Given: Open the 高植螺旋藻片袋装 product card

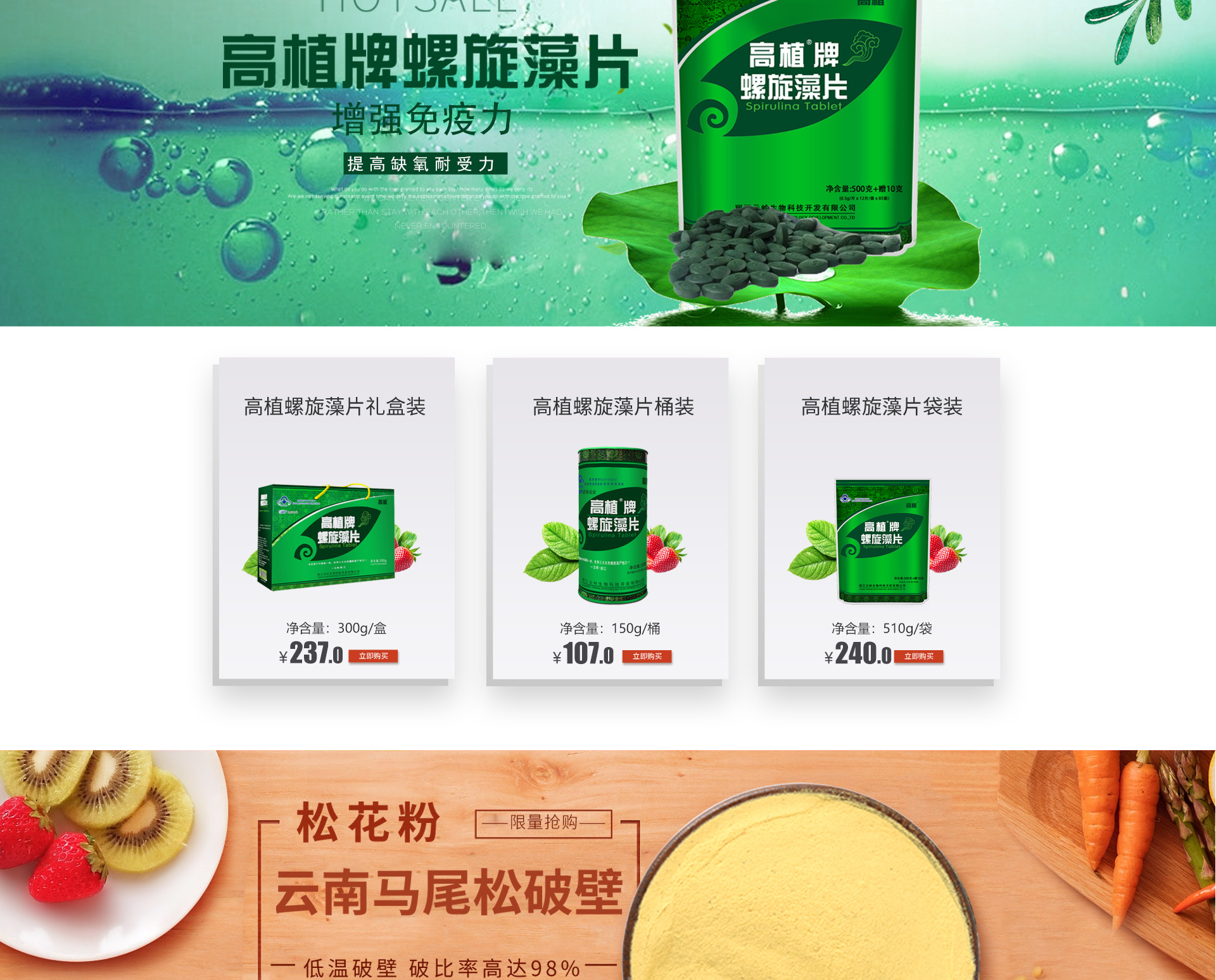Looking at the screenshot, I should click(x=882, y=538).
